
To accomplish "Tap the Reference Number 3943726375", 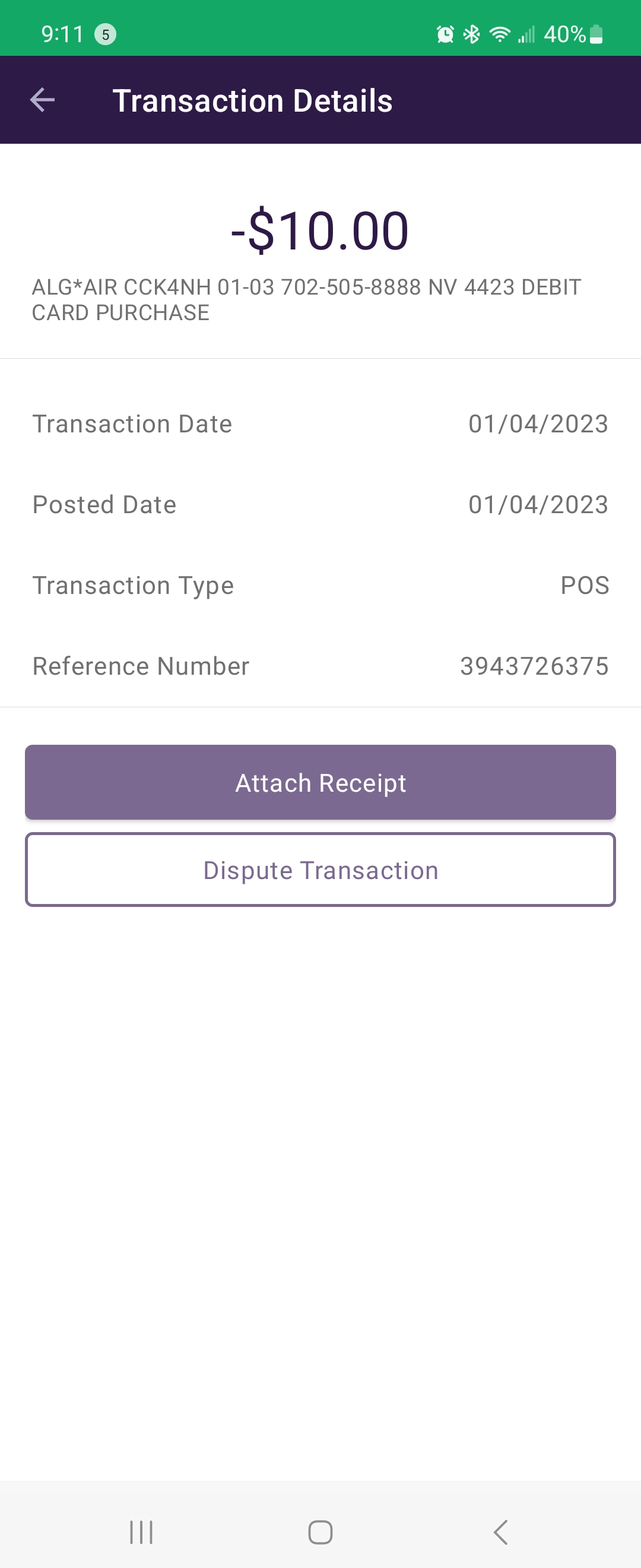I will coord(534,666).
